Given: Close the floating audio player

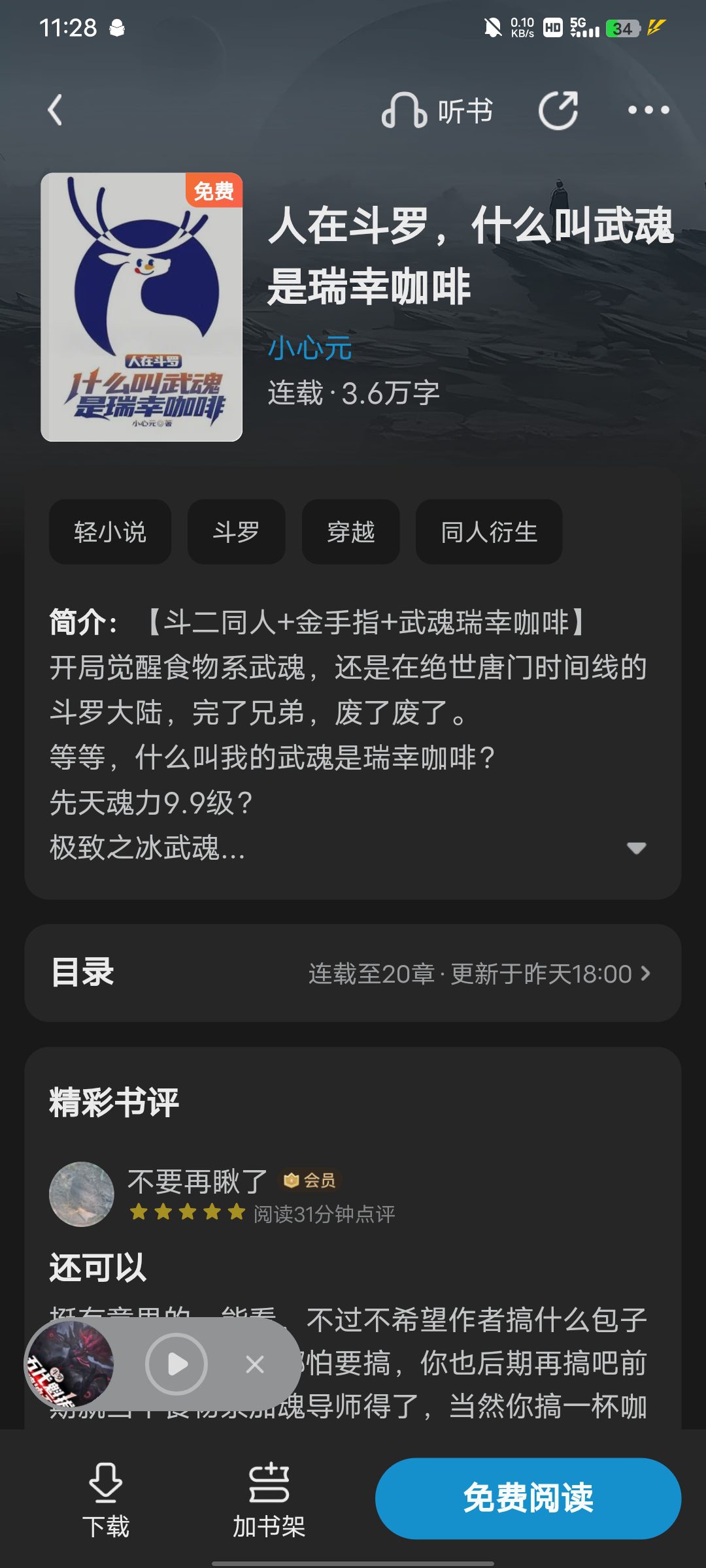Looking at the screenshot, I should click(x=255, y=1364).
